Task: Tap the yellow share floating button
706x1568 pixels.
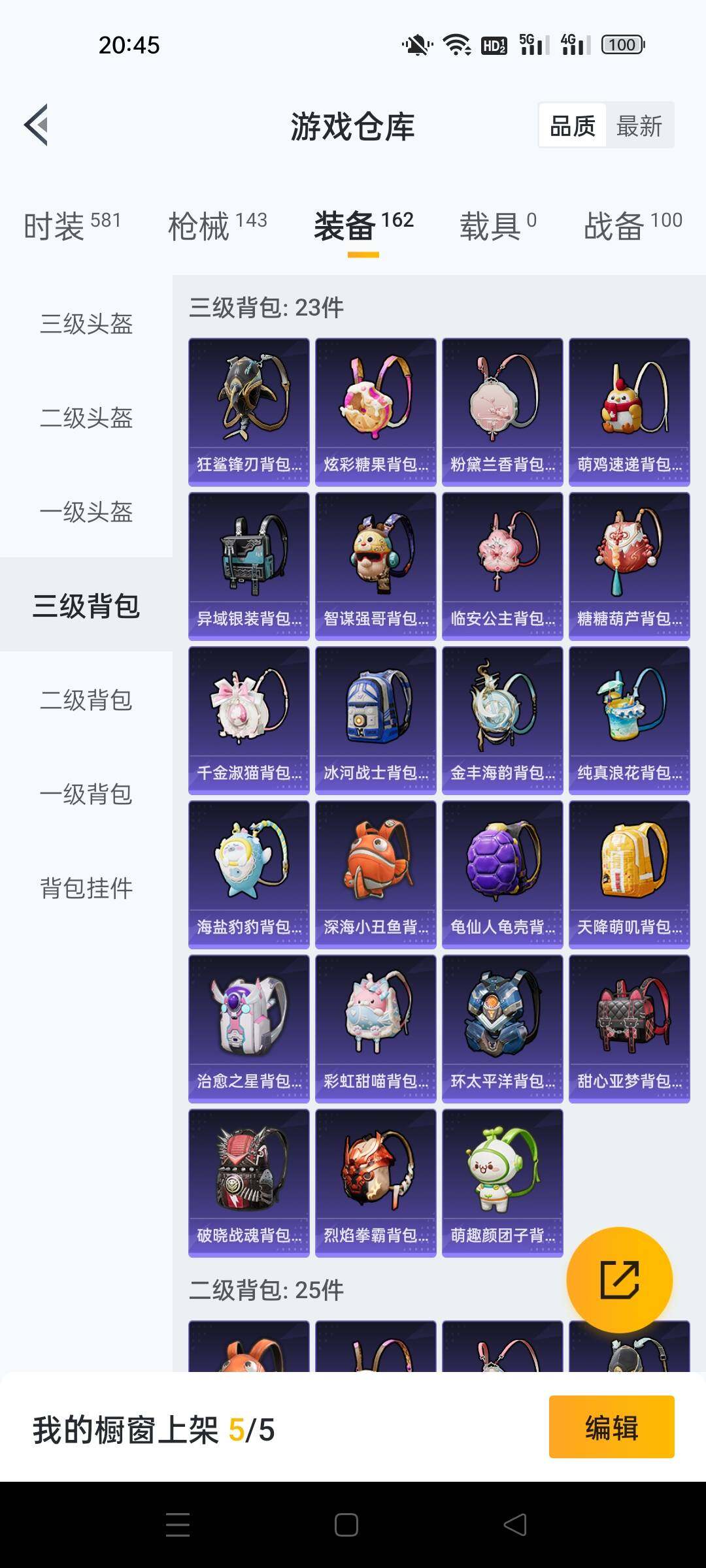Action: pyautogui.click(x=619, y=1280)
